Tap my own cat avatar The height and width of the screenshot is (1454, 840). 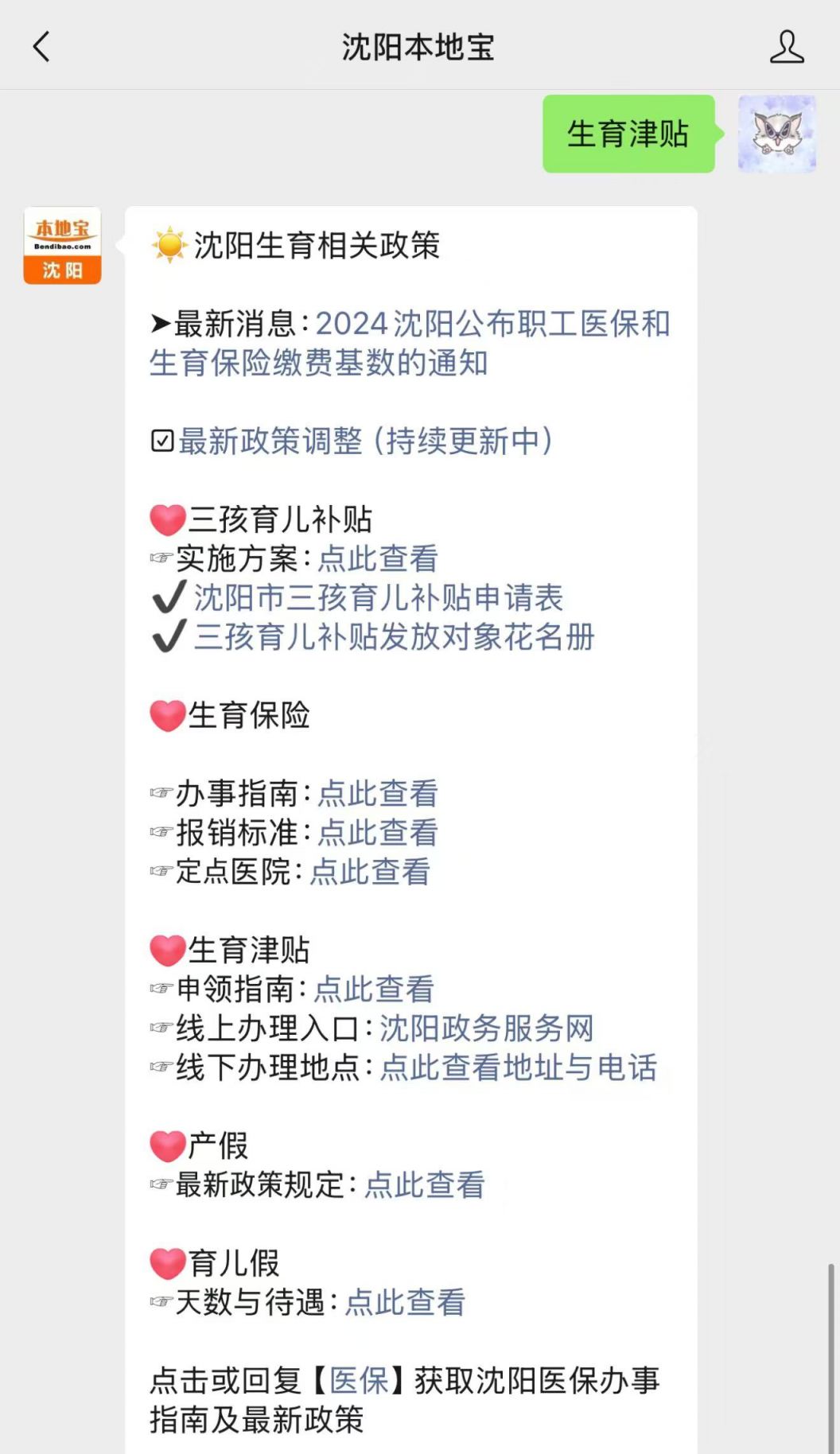click(777, 134)
